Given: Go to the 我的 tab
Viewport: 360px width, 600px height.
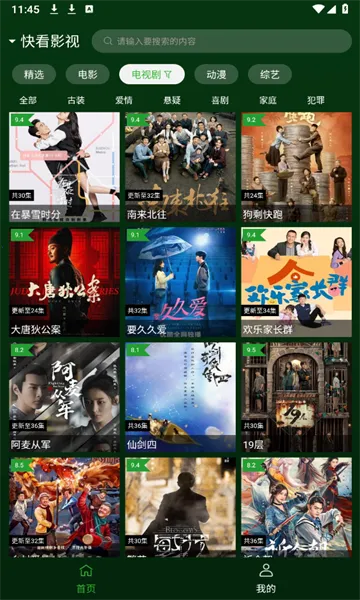Looking at the screenshot, I should tap(266, 578).
